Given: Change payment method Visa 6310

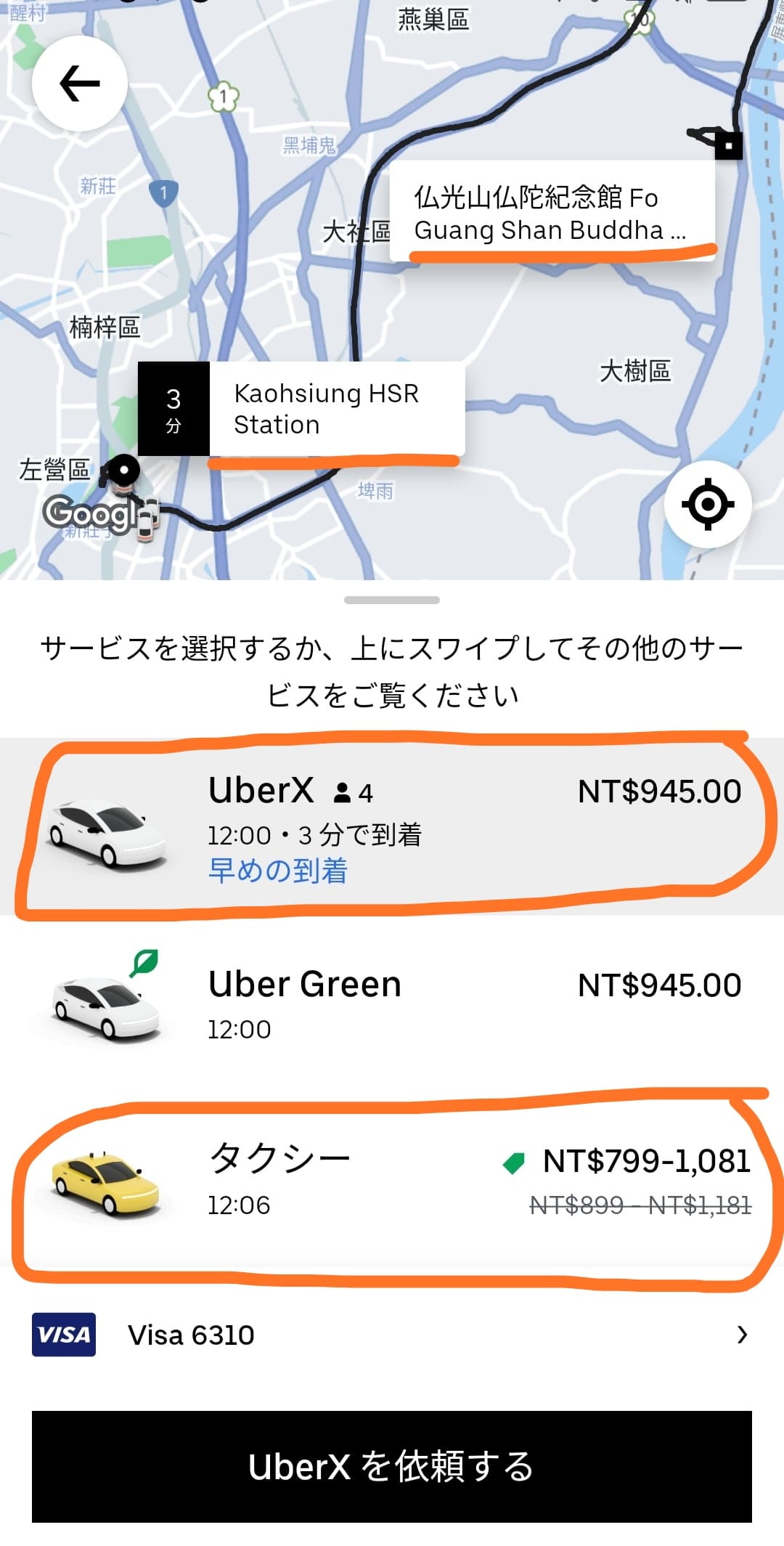Looking at the screenshot, I should tap(392, 1335).
